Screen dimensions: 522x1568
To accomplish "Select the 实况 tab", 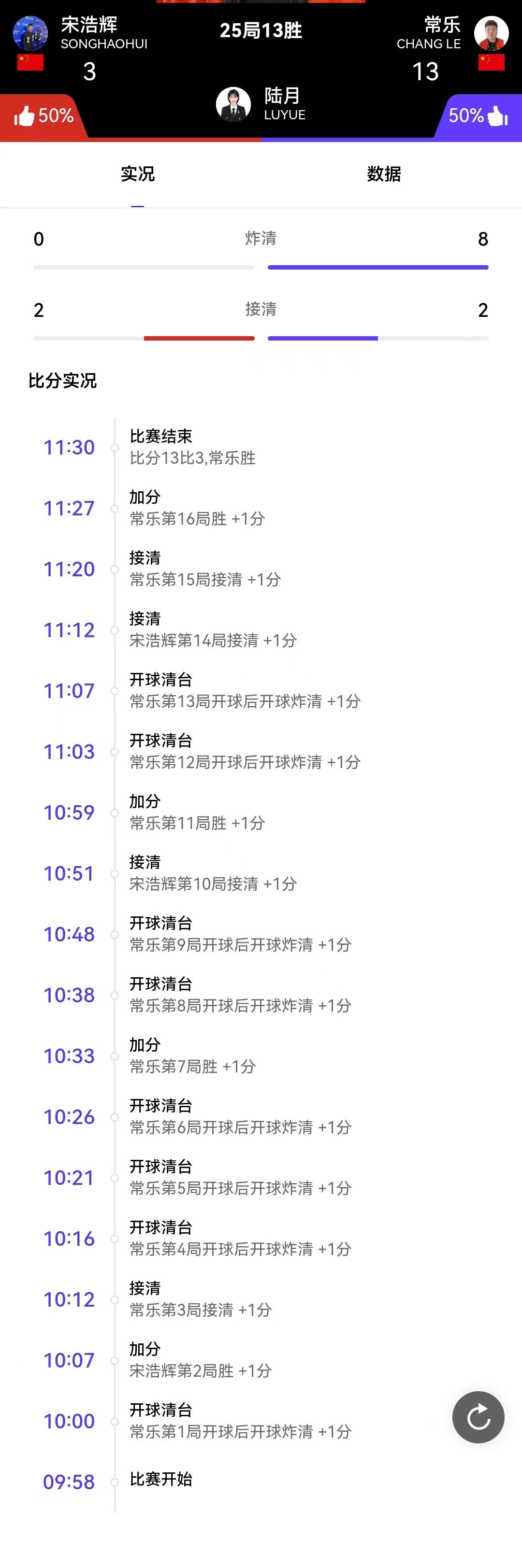I will (138, 174).
